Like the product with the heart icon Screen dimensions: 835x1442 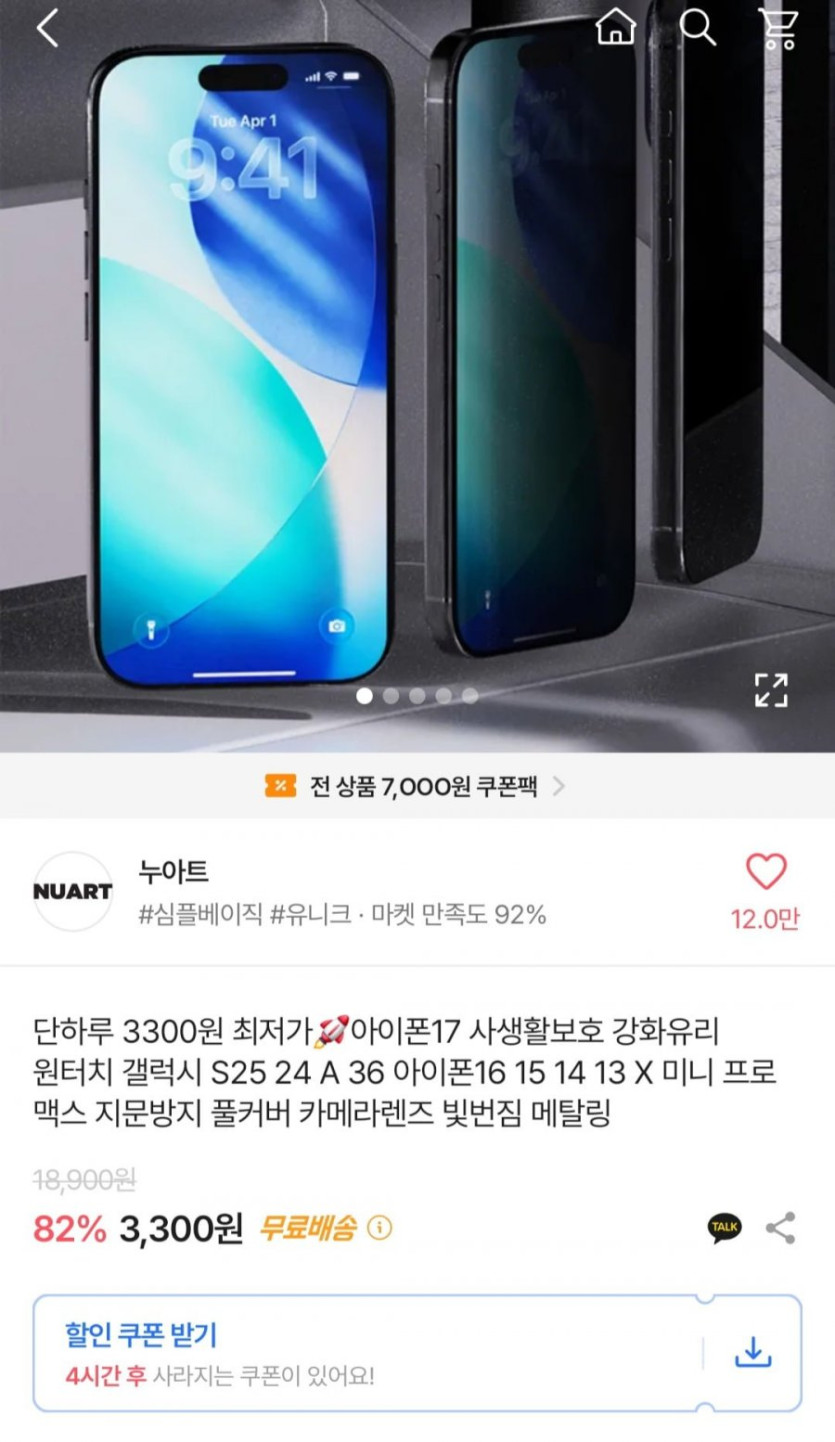click(x=766, y=873)
